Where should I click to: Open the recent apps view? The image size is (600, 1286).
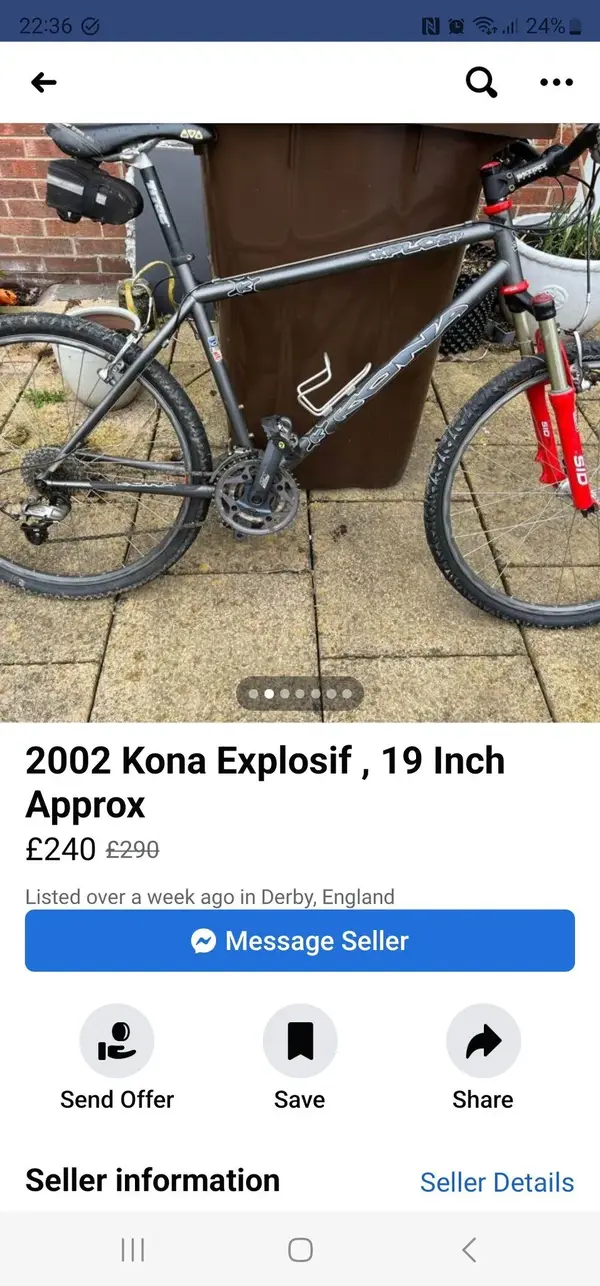coord(133,1249)
